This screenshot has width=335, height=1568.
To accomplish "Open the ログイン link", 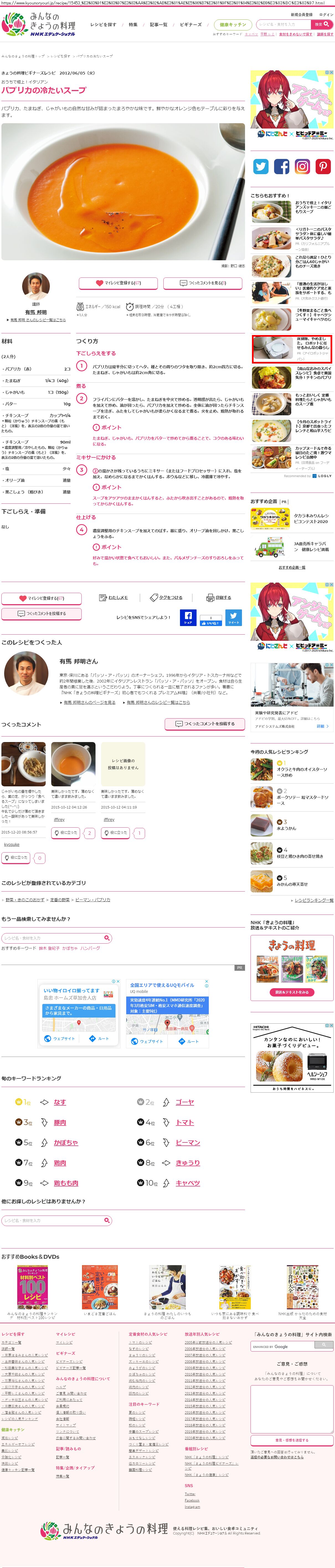I will pyautogui.click(x=326, y=15).
